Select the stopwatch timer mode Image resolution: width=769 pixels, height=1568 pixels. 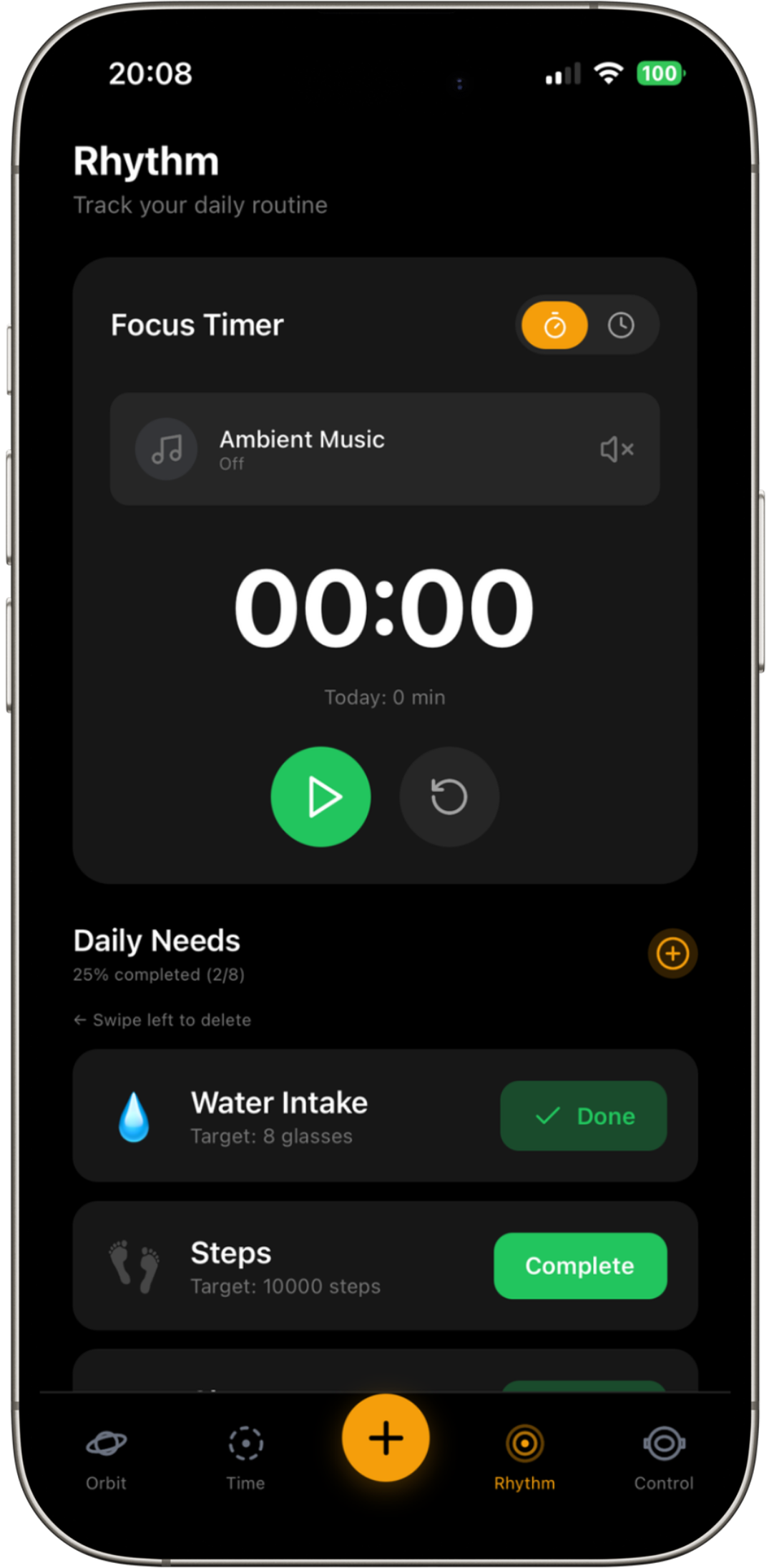tap(554, 325)
